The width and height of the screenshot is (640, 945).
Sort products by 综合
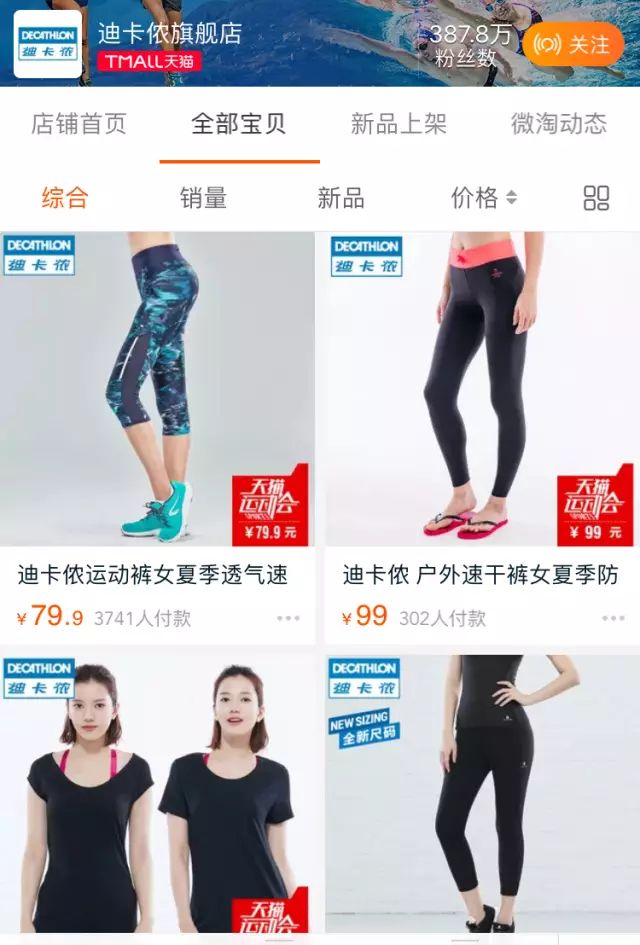point(65,198)
